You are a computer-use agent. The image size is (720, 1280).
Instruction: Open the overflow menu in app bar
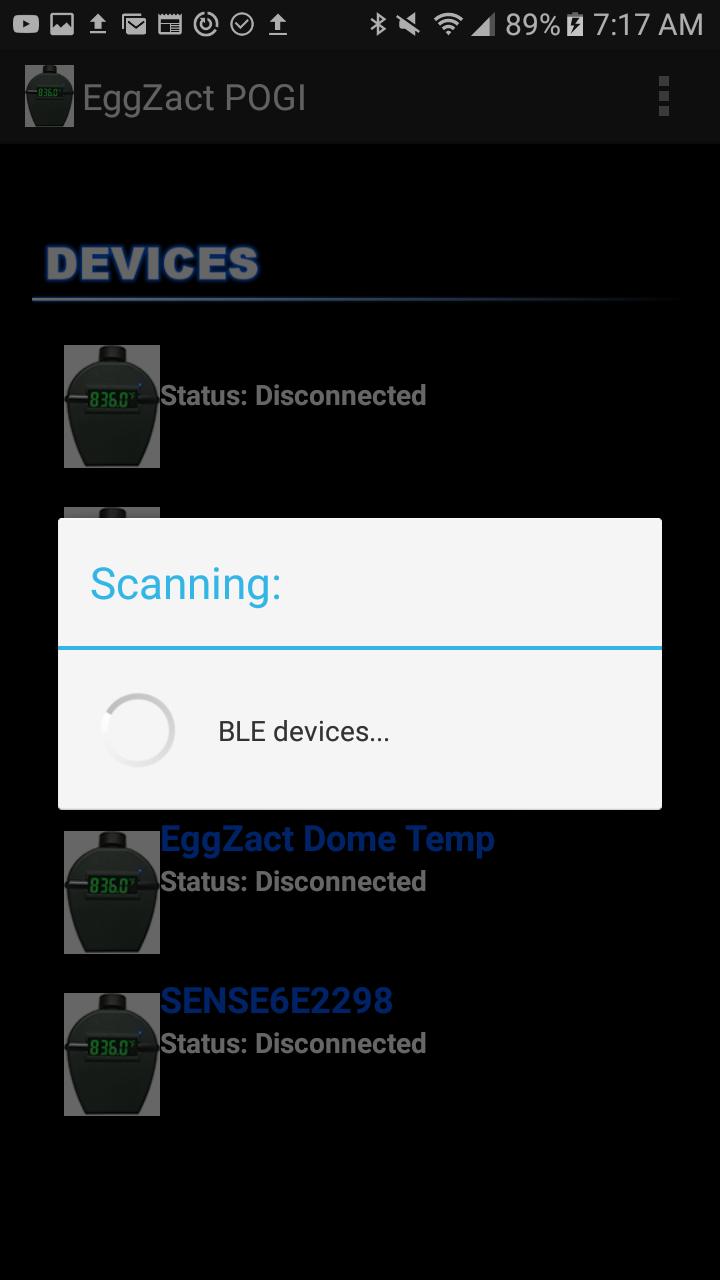click(x=663, y=97)
